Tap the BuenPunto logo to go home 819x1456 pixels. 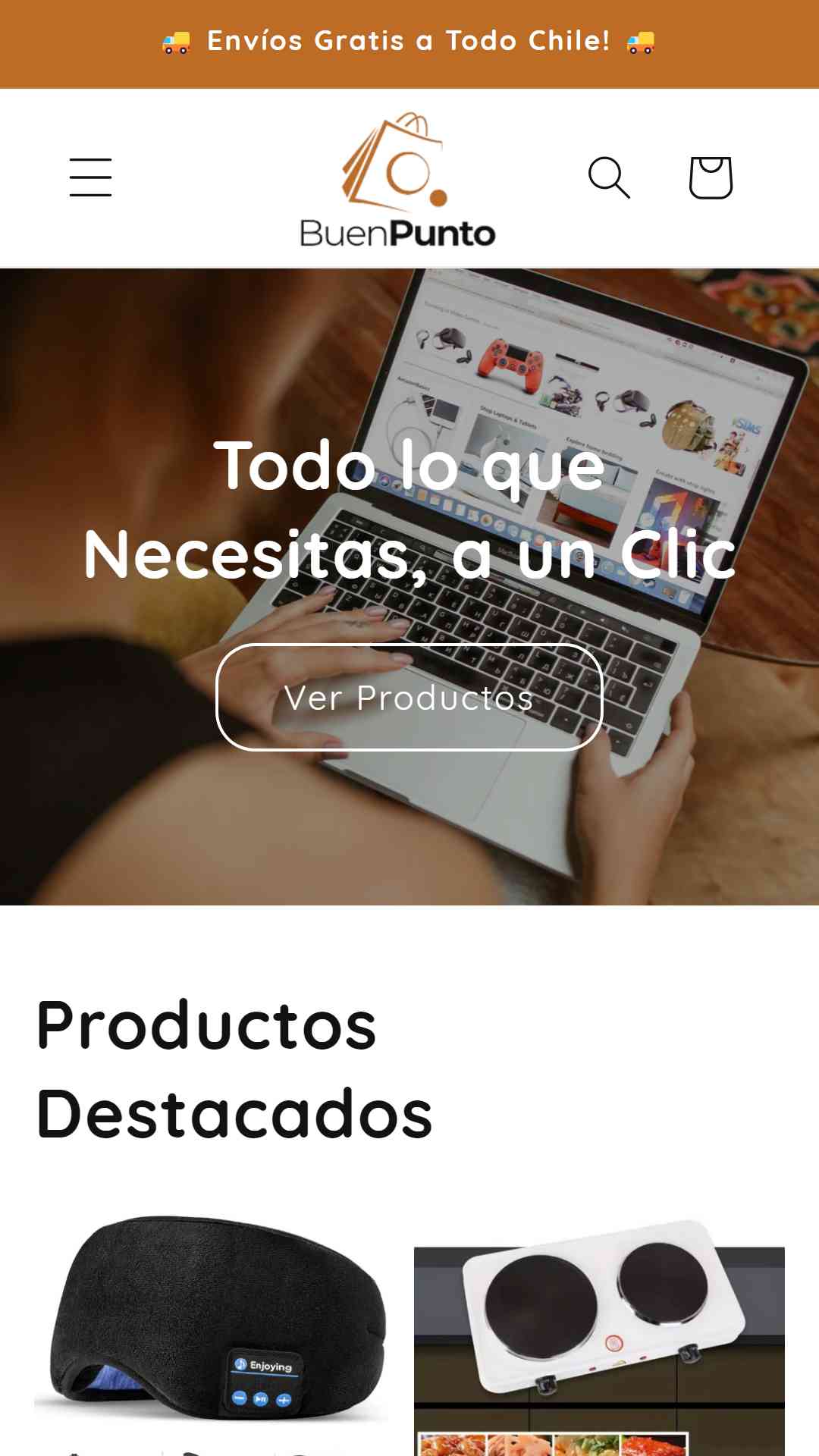tap(397, 180)
